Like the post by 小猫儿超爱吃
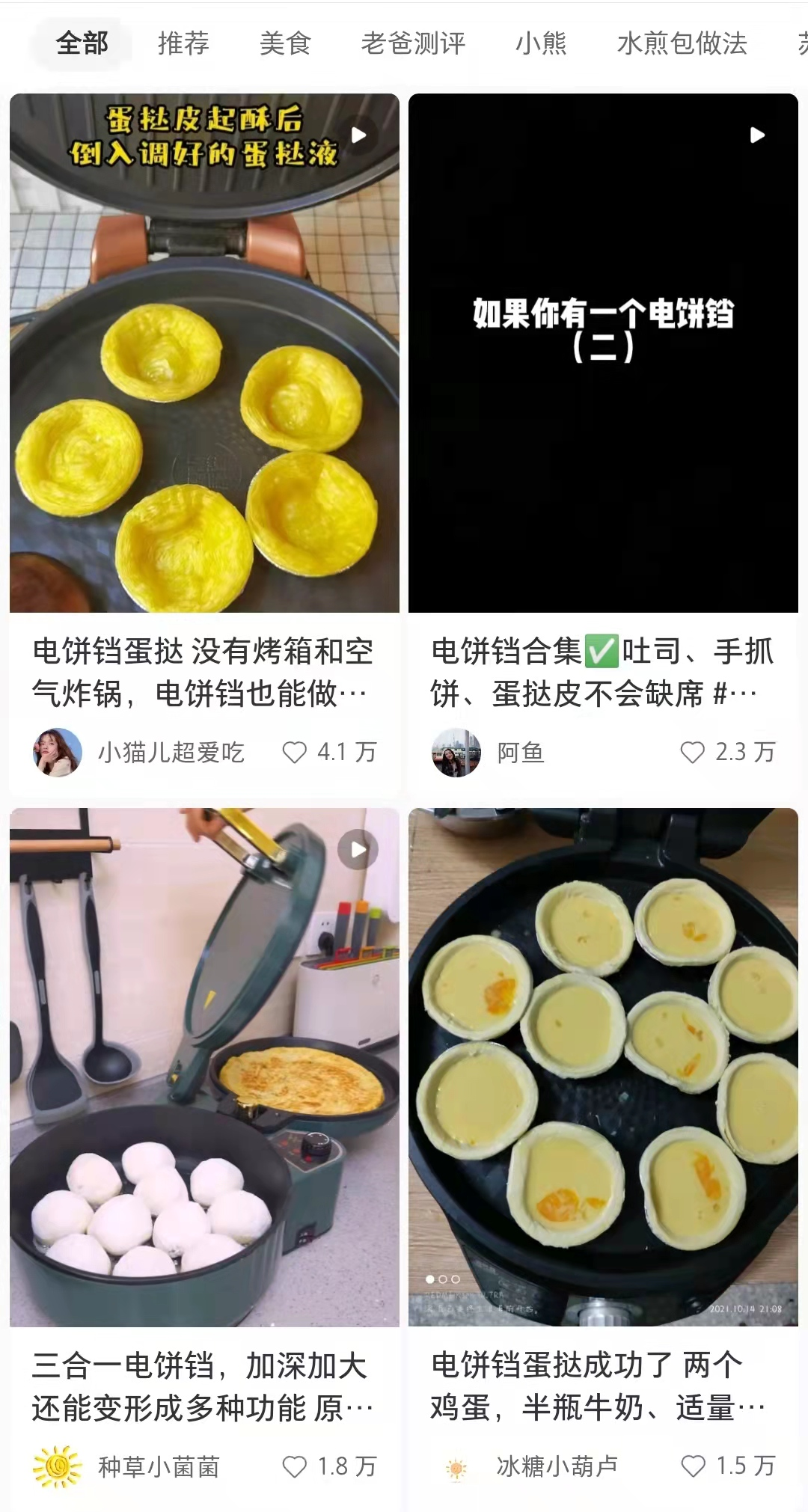Image resolution: width=808 pixels, height=1512 pixels. [x=295, y=752]
